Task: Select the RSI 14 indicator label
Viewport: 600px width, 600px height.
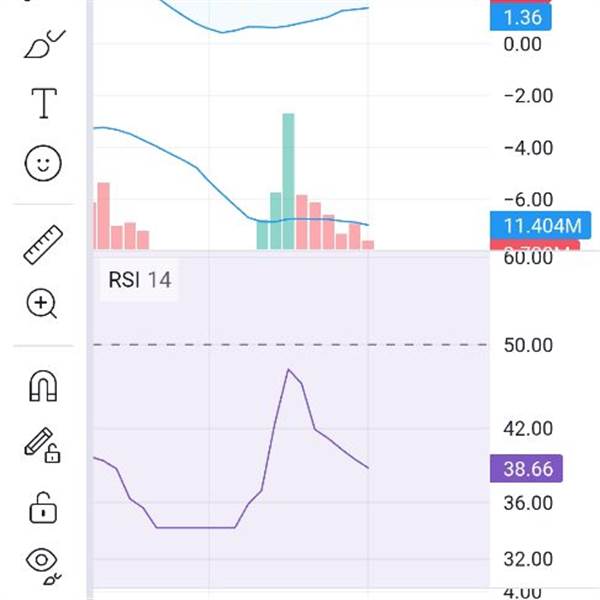Action: tap(139, 280)
